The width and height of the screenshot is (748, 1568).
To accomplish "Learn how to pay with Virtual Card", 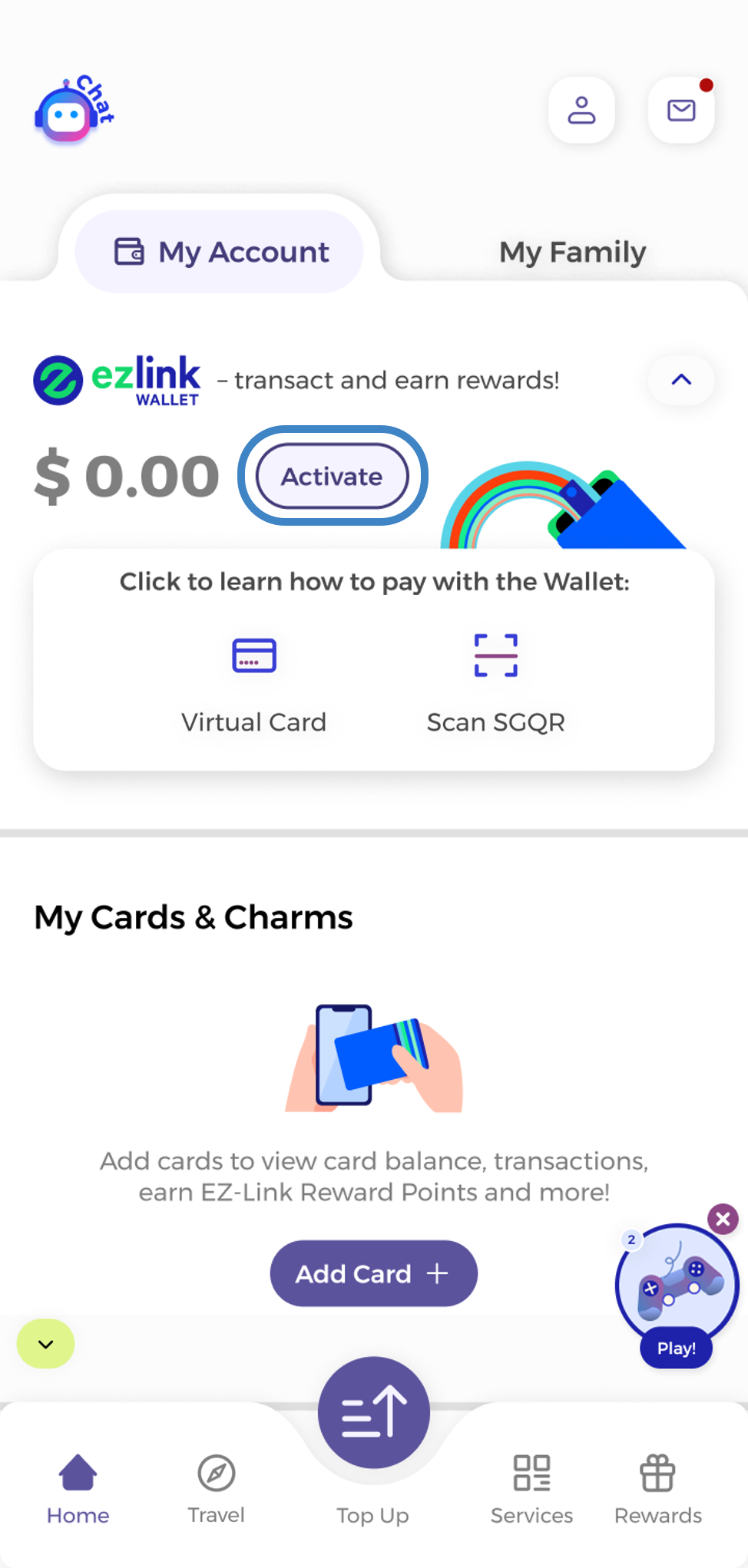I will 253,681.
